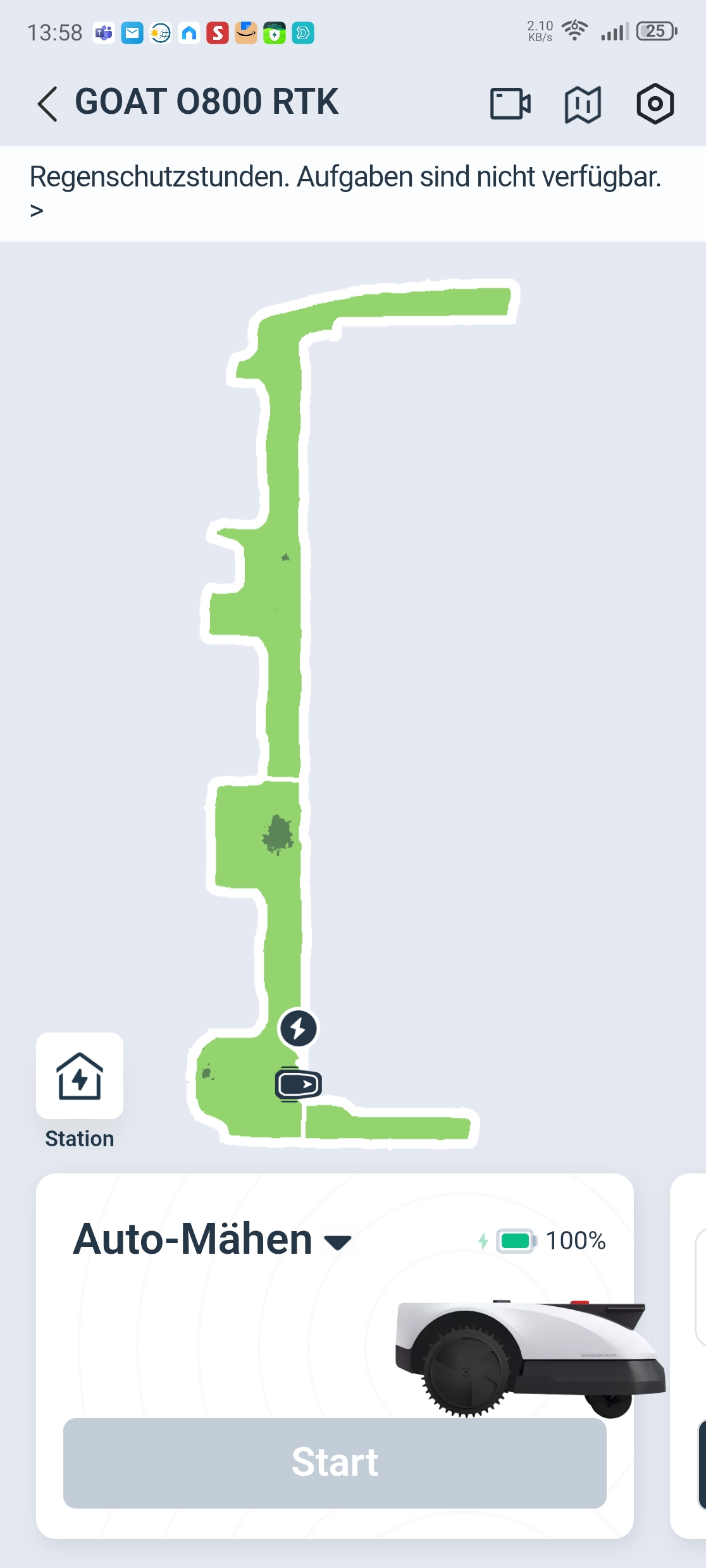Open the live camera view
The width and height of the screenshot is (706, 1568).
[x=510, y=104]
